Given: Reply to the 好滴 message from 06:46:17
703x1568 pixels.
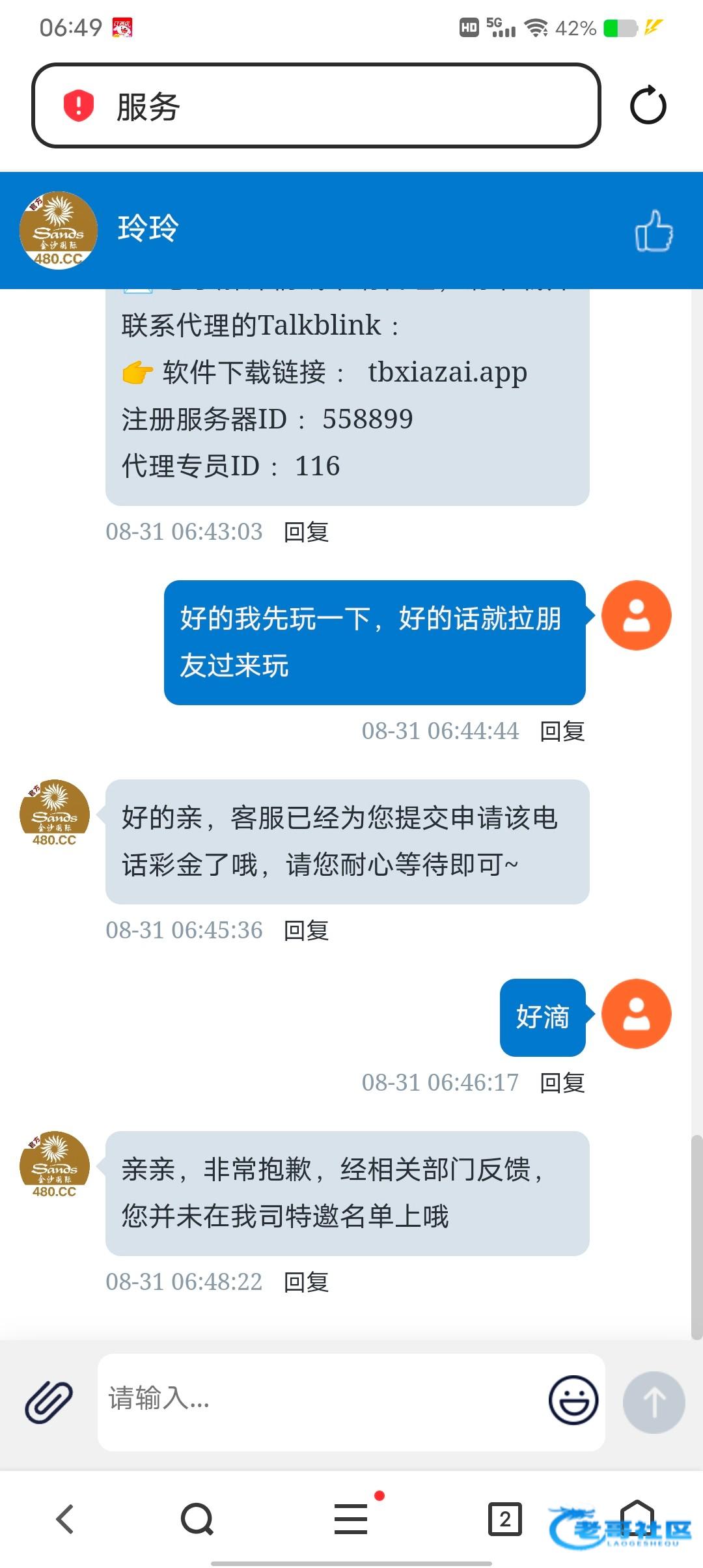Looking at the screenshot, I should click(x=562, y=1083).
